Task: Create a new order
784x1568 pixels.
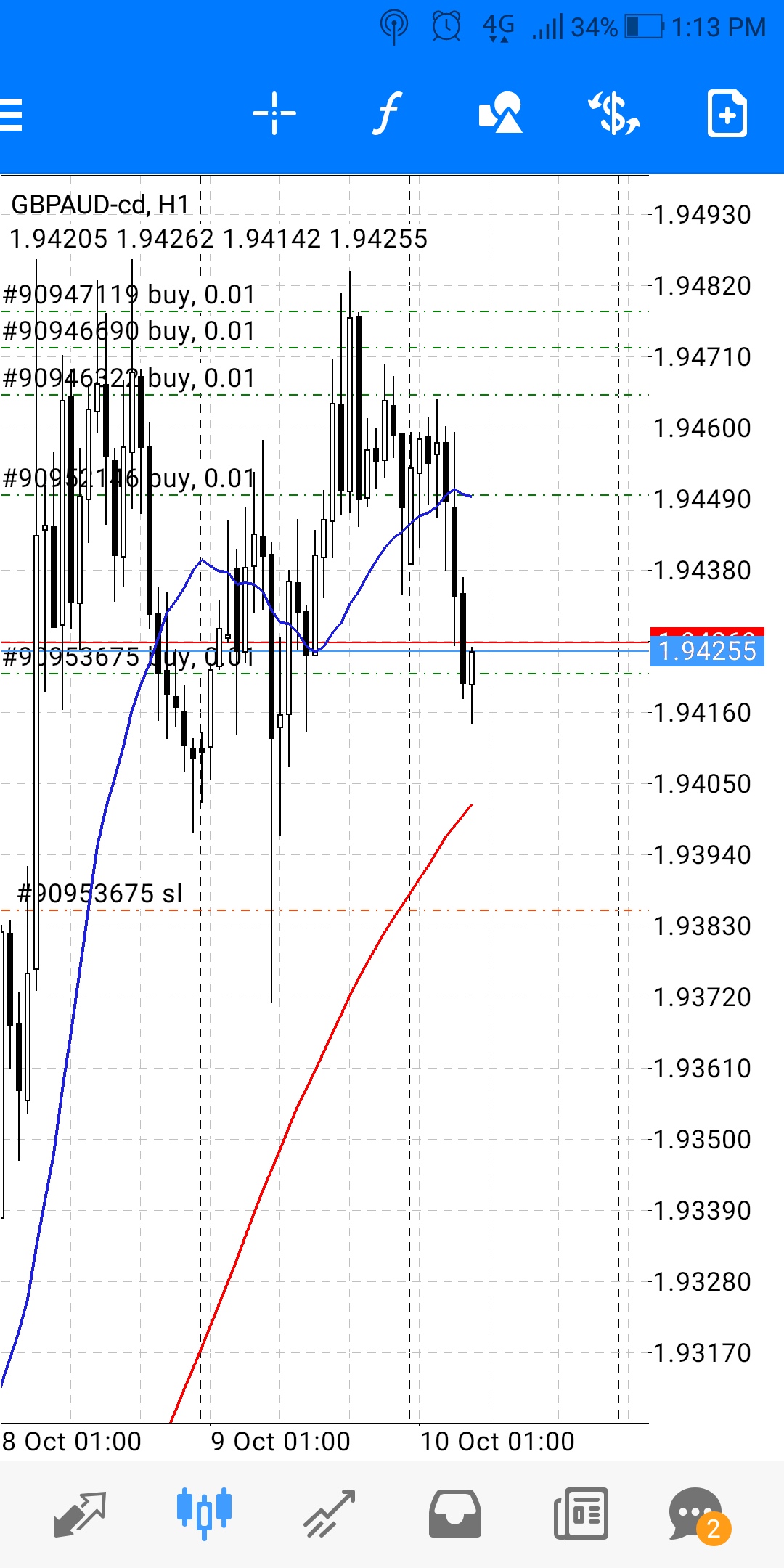Action: pos(727,113)
